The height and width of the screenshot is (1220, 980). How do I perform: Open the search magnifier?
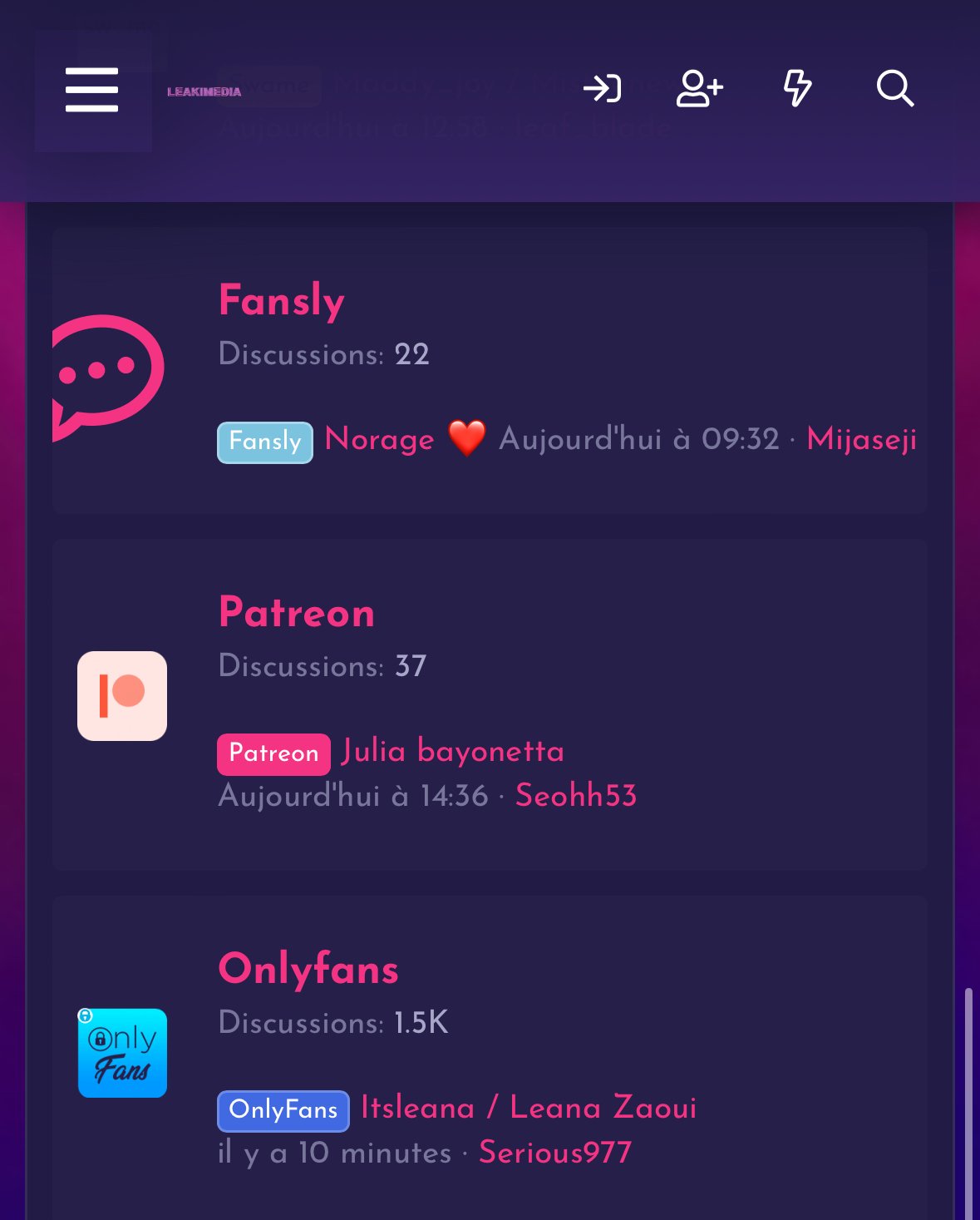pos(895,88)
